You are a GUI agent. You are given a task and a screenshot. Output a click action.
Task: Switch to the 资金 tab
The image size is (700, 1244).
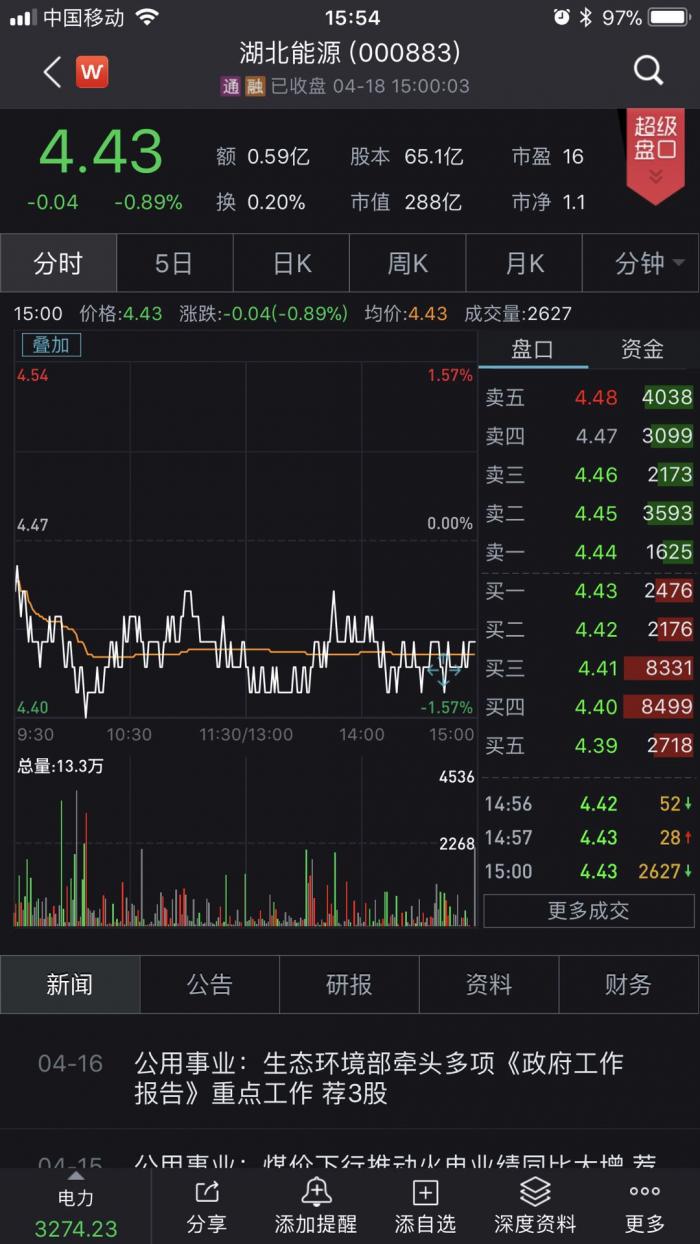[x=641, y=349]
